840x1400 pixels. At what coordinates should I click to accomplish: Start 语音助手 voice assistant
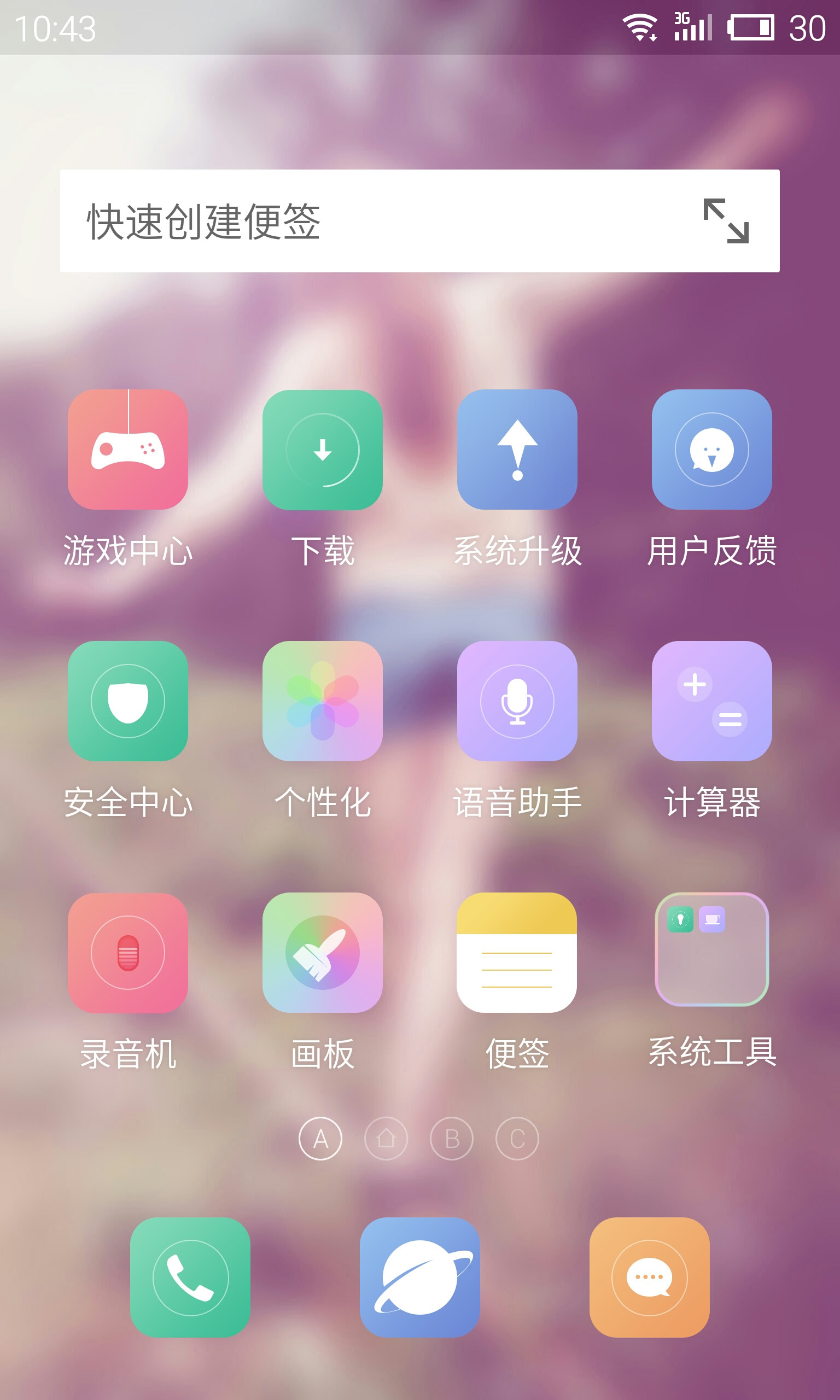(x=517, y=701)
